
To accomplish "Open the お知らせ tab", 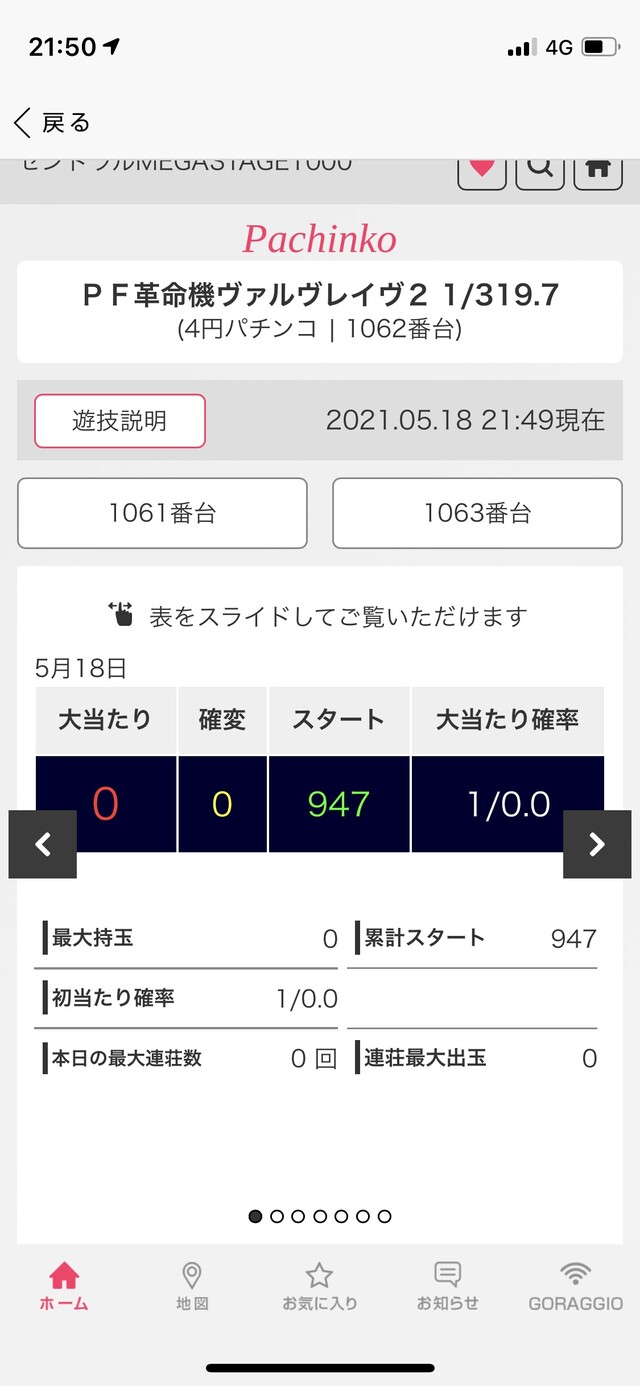I will 447,1286.
